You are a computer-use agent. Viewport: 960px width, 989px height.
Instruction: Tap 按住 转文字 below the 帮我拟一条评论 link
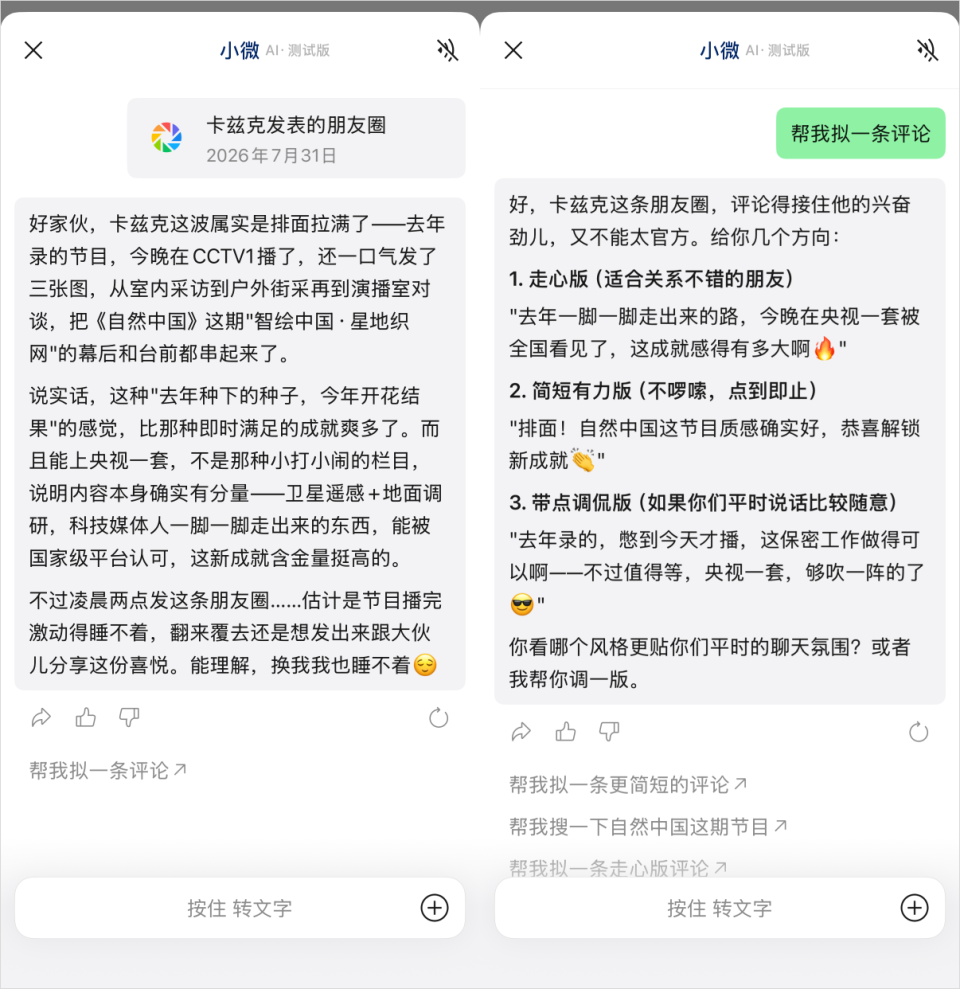point(240,908)
